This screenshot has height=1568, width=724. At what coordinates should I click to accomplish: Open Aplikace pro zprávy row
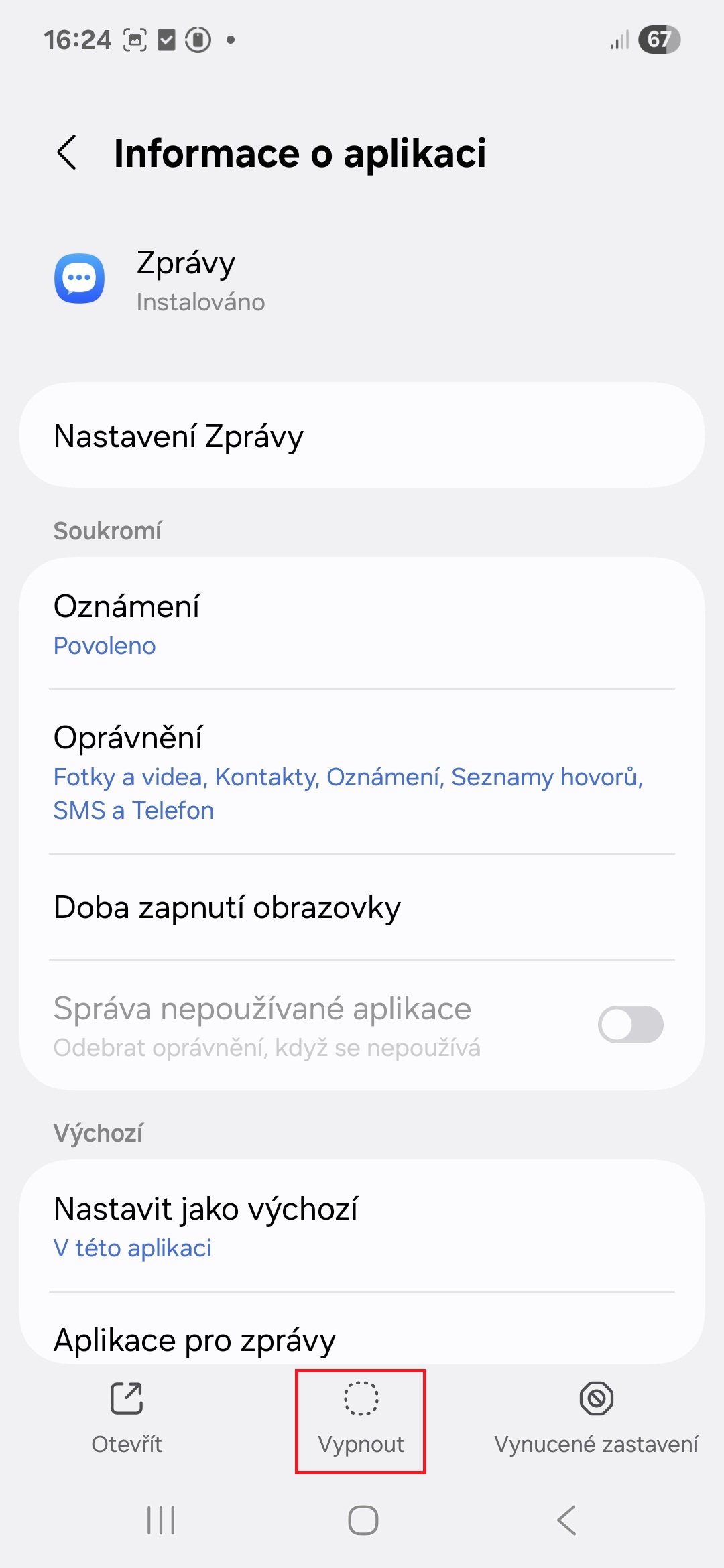click(362, 1330)
